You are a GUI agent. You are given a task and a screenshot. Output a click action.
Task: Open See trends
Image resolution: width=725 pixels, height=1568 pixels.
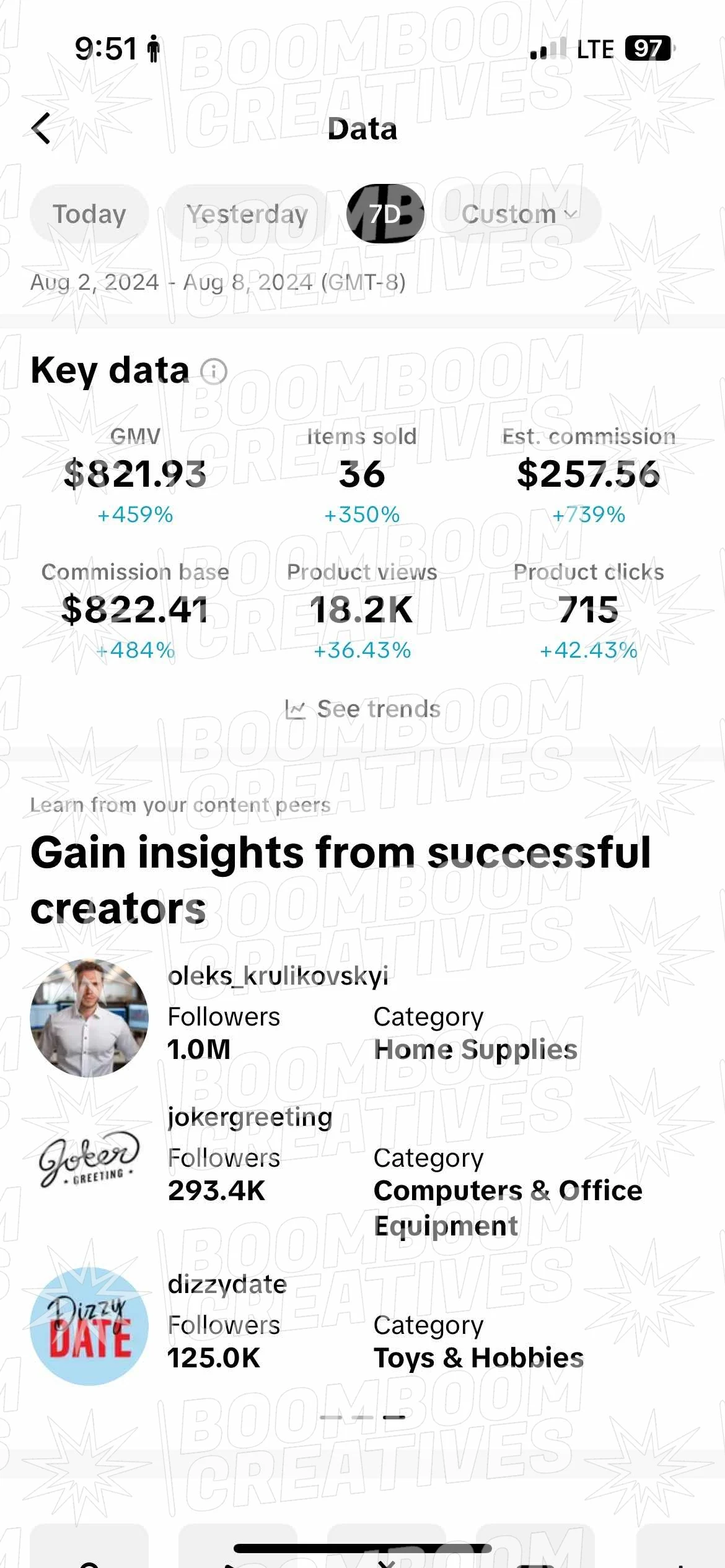click(362, 709)
